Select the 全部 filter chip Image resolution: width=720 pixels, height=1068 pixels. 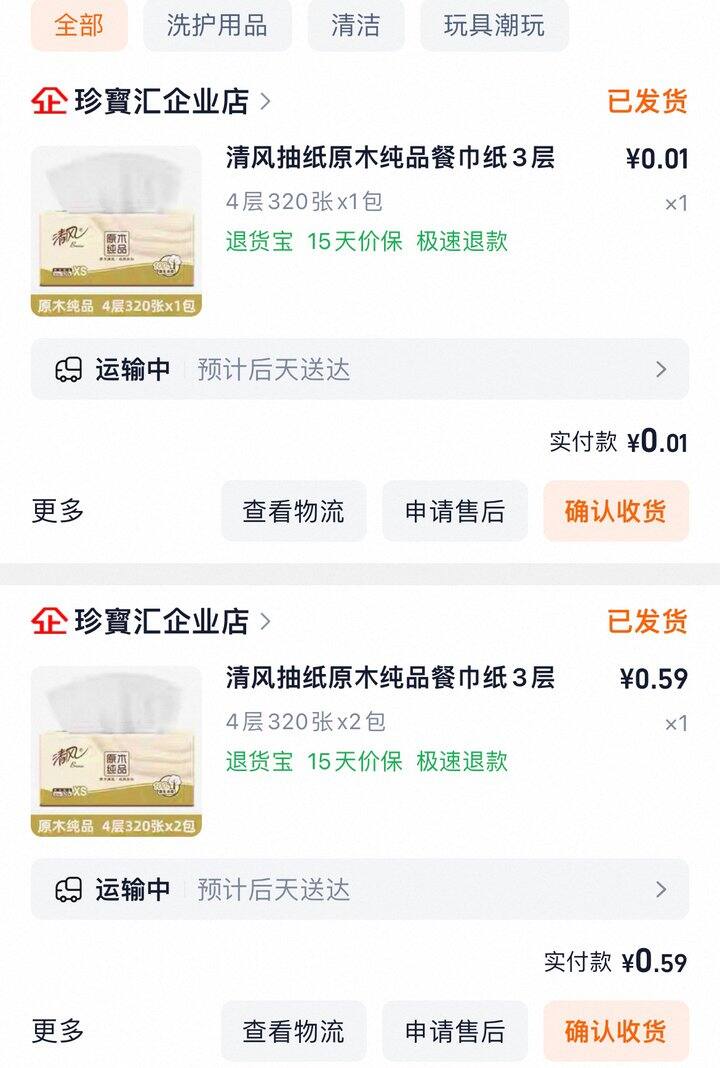[x=79, y=25]
